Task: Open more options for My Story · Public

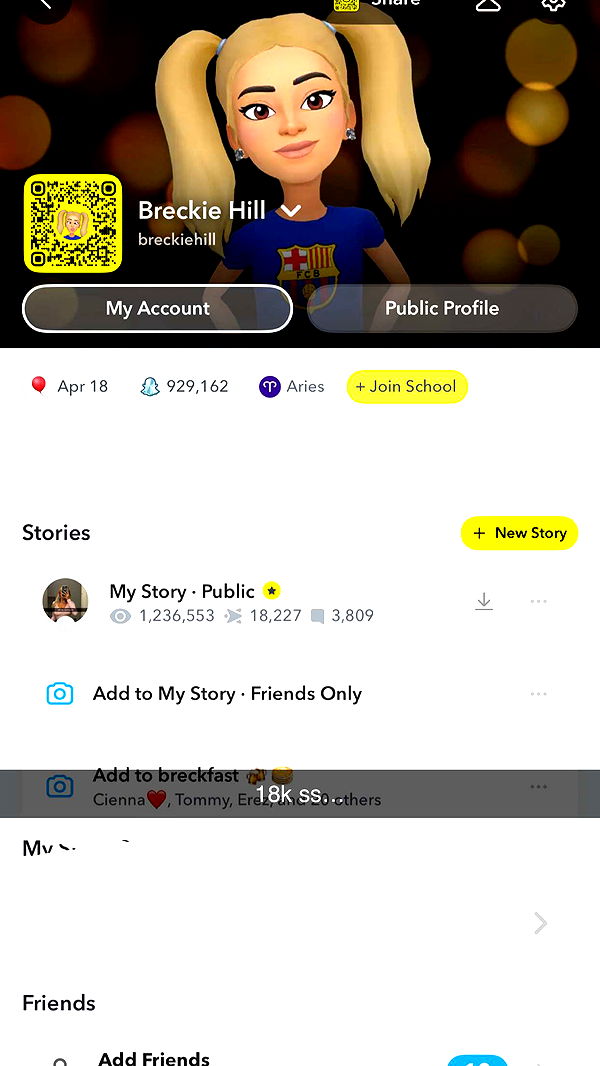Action: pos(538,601)
